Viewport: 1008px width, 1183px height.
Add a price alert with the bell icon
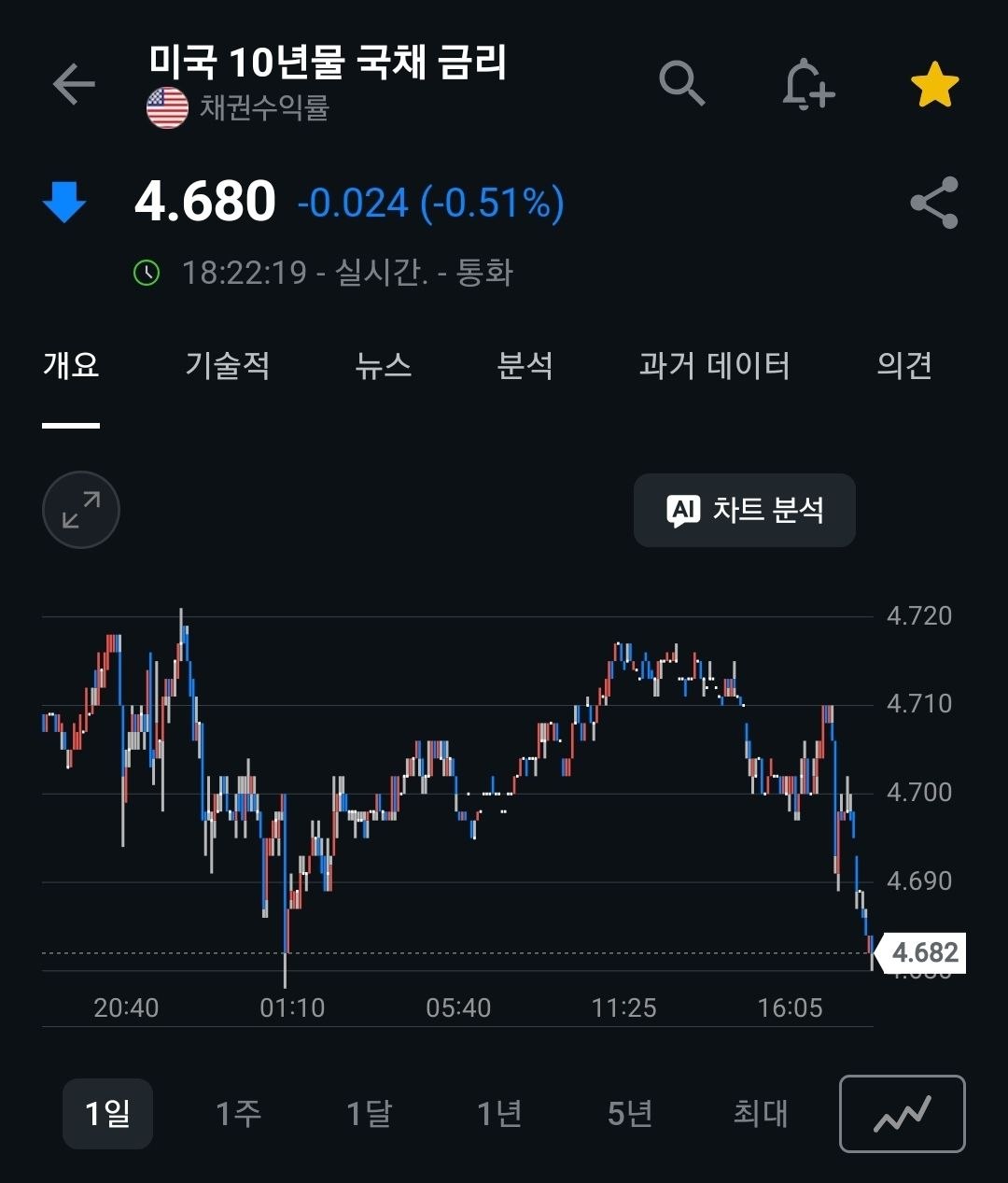[x=807, y=85]
